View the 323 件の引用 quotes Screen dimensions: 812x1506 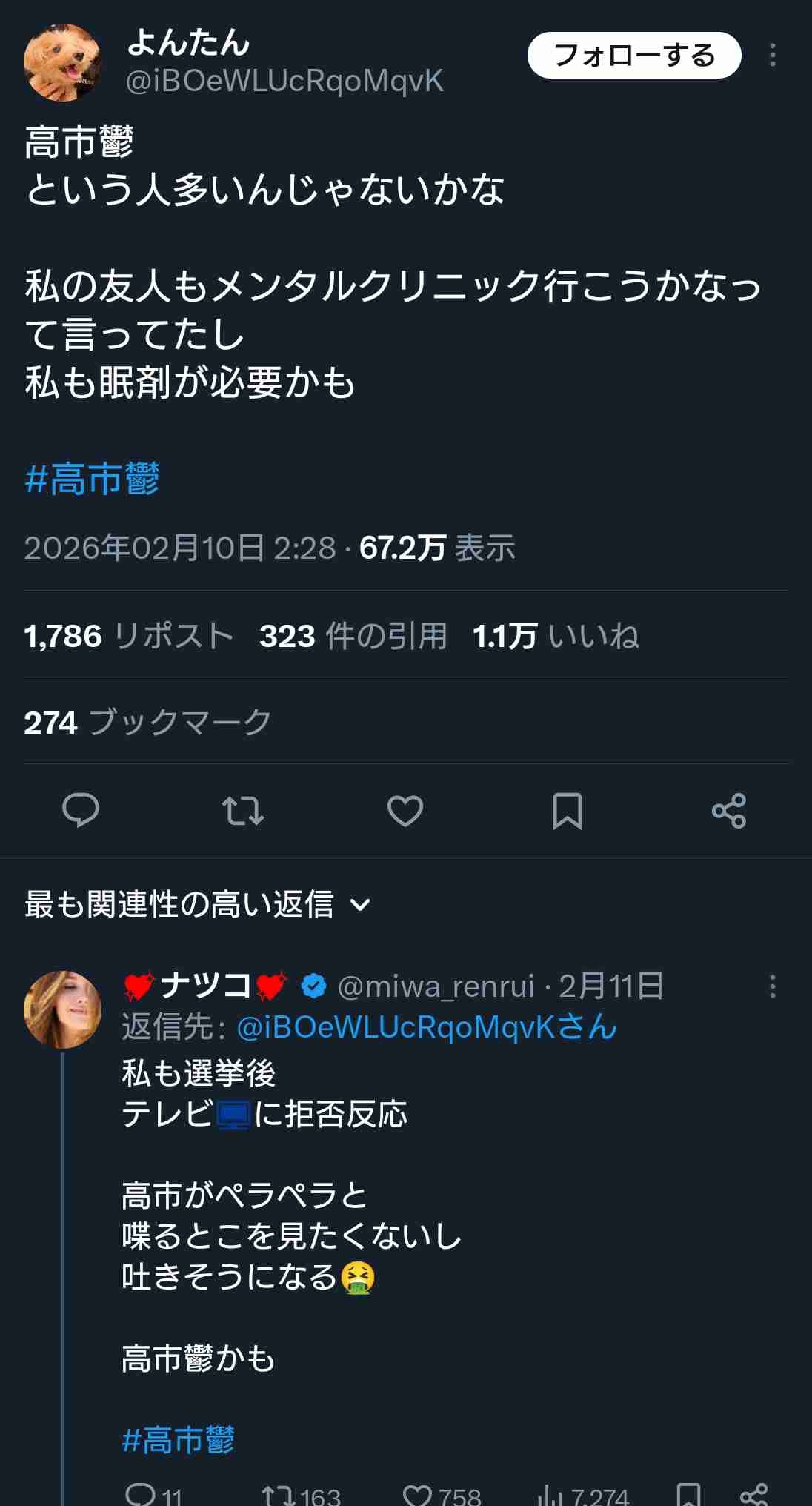(353, 636)
